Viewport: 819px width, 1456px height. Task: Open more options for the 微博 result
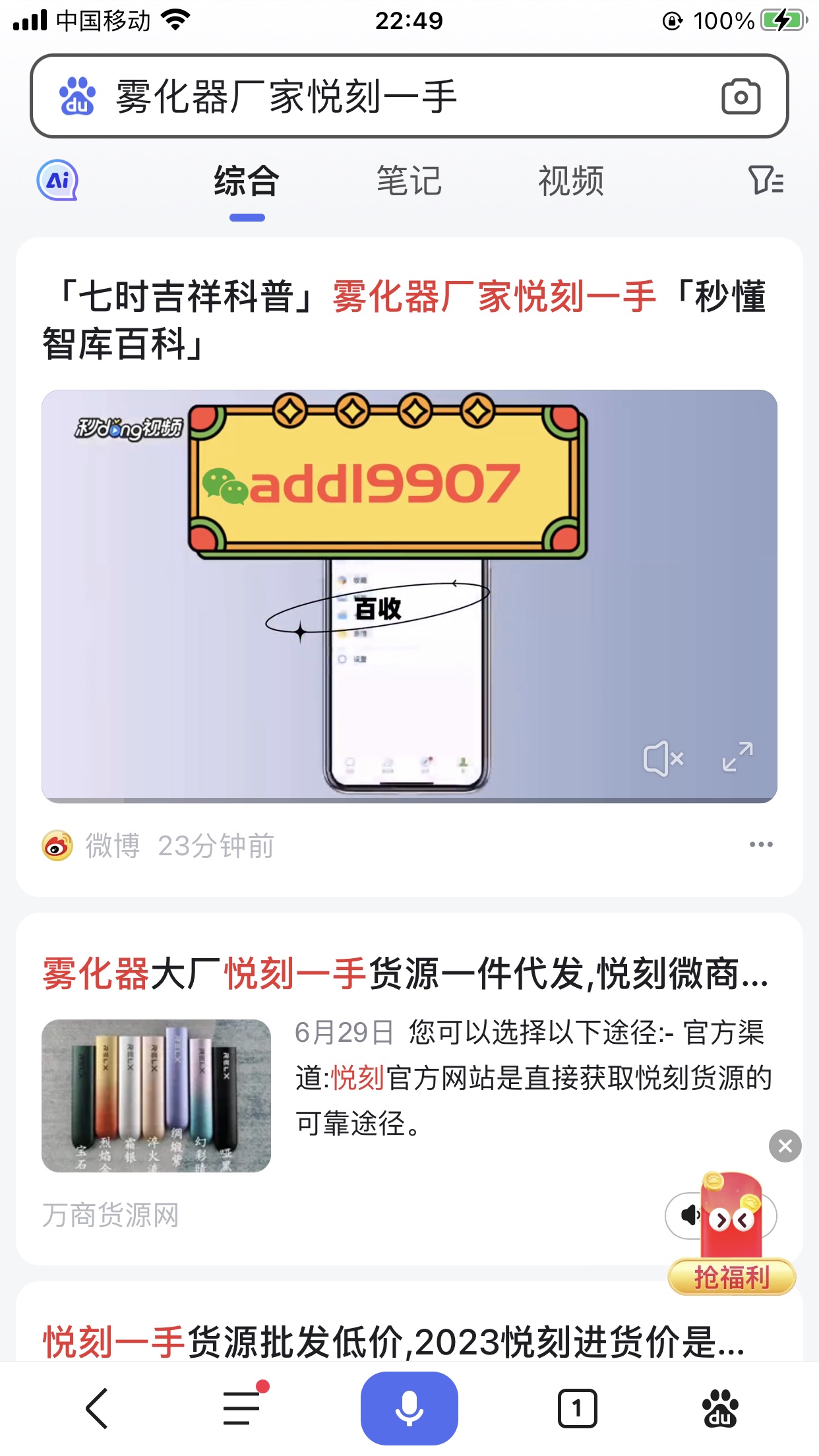coord(761,845)
